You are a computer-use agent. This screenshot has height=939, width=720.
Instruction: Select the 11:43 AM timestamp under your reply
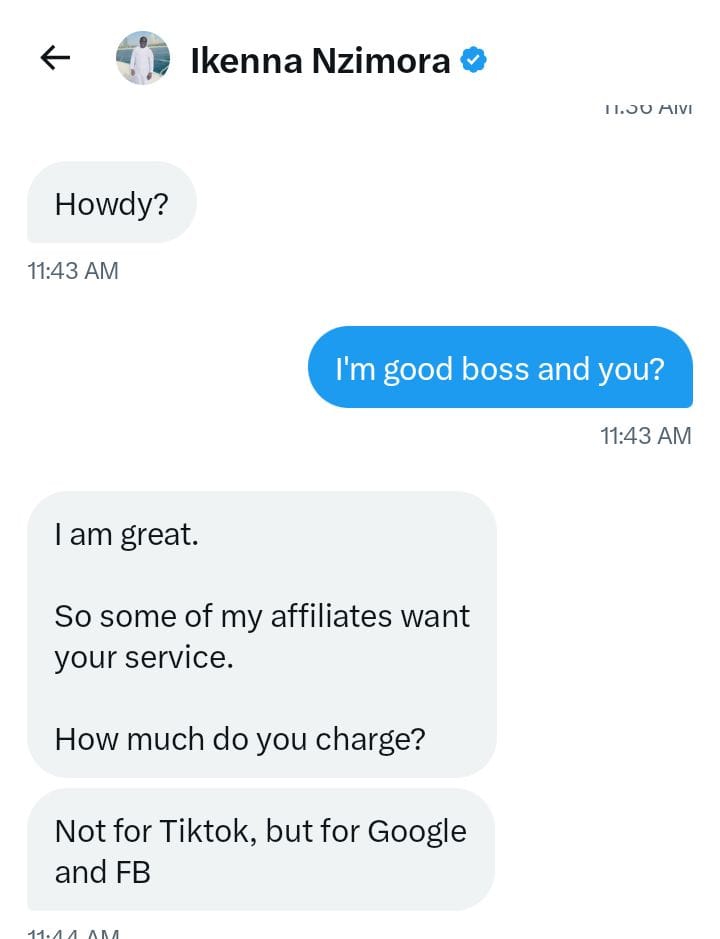(x=646, y=435)
